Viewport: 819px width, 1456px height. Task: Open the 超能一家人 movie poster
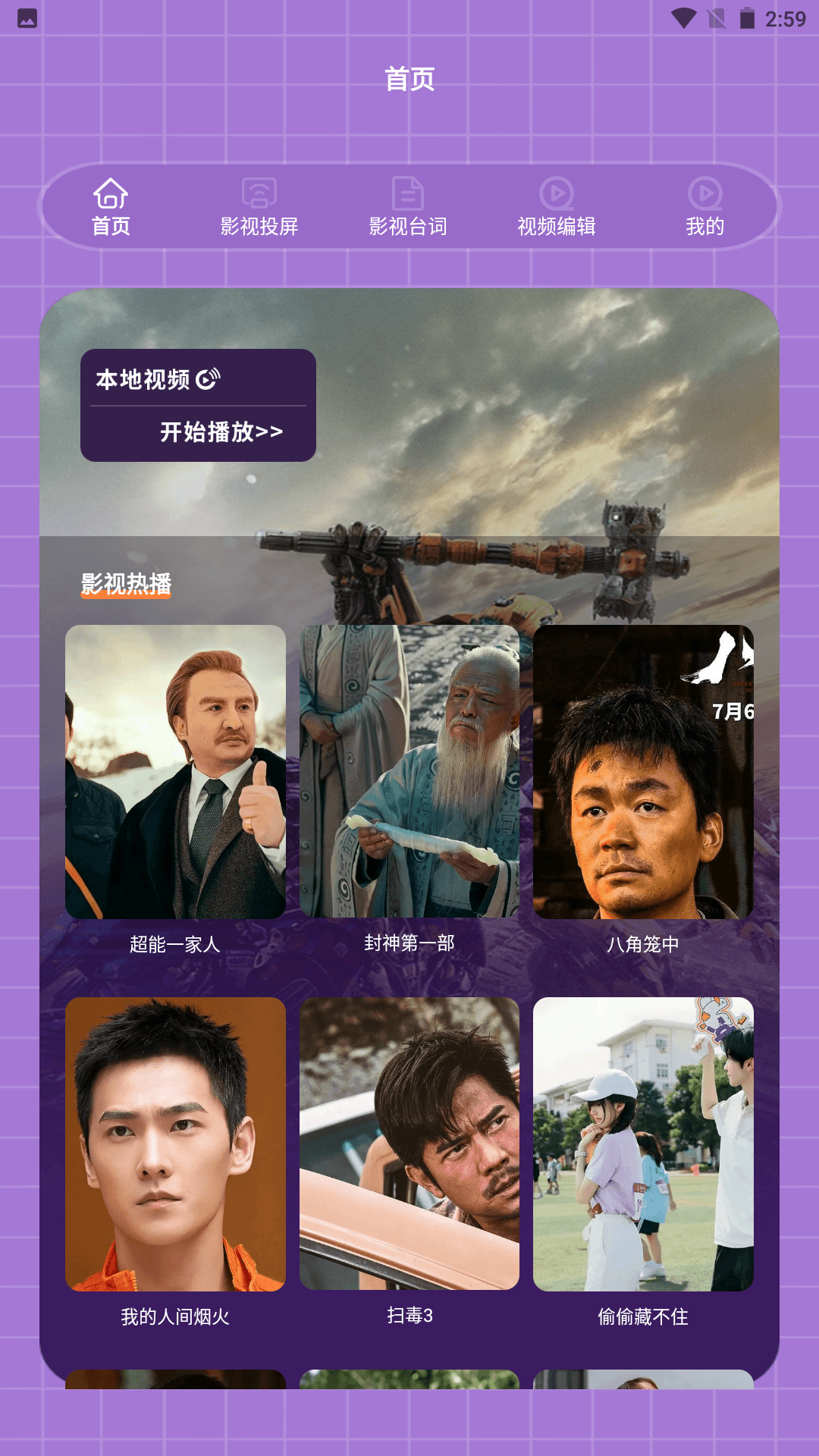tap(175, 772)
